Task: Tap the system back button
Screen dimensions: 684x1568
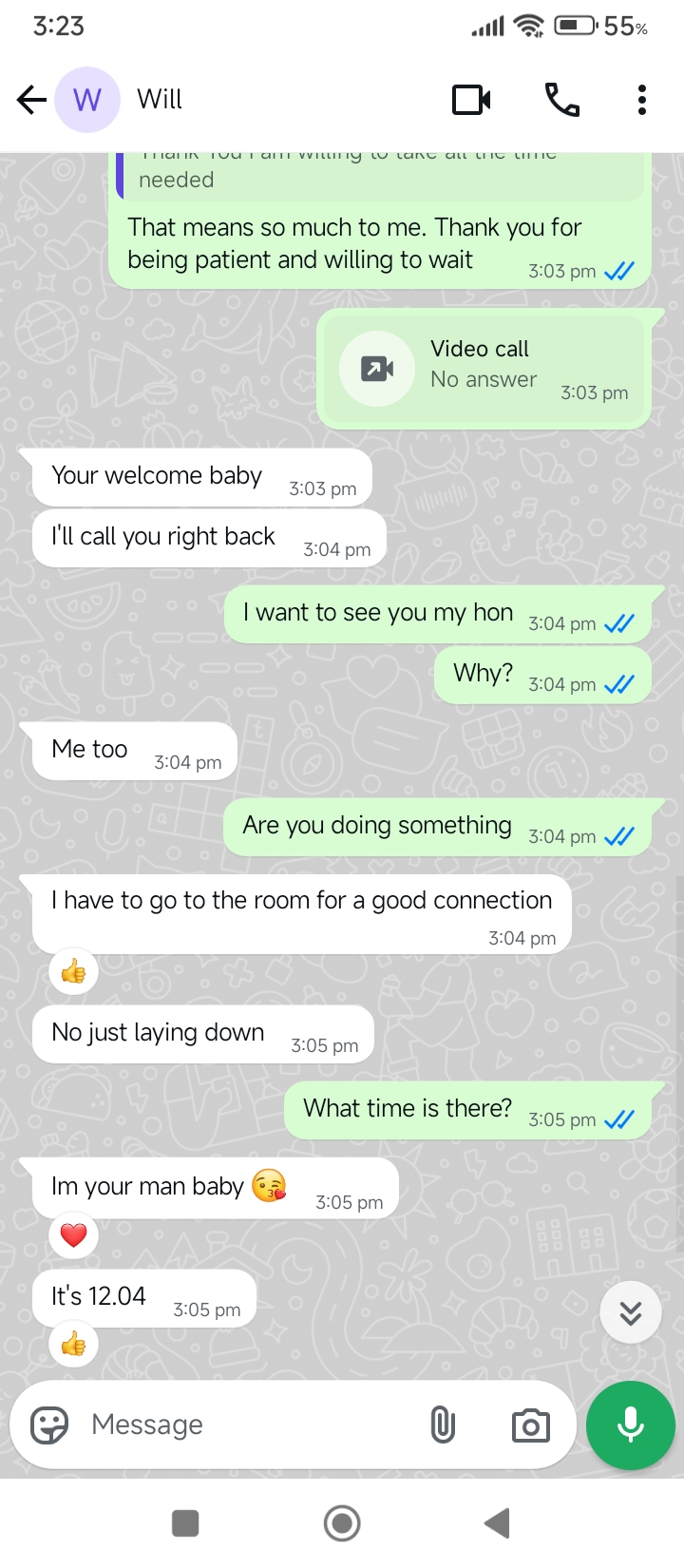Action: 498,1523
